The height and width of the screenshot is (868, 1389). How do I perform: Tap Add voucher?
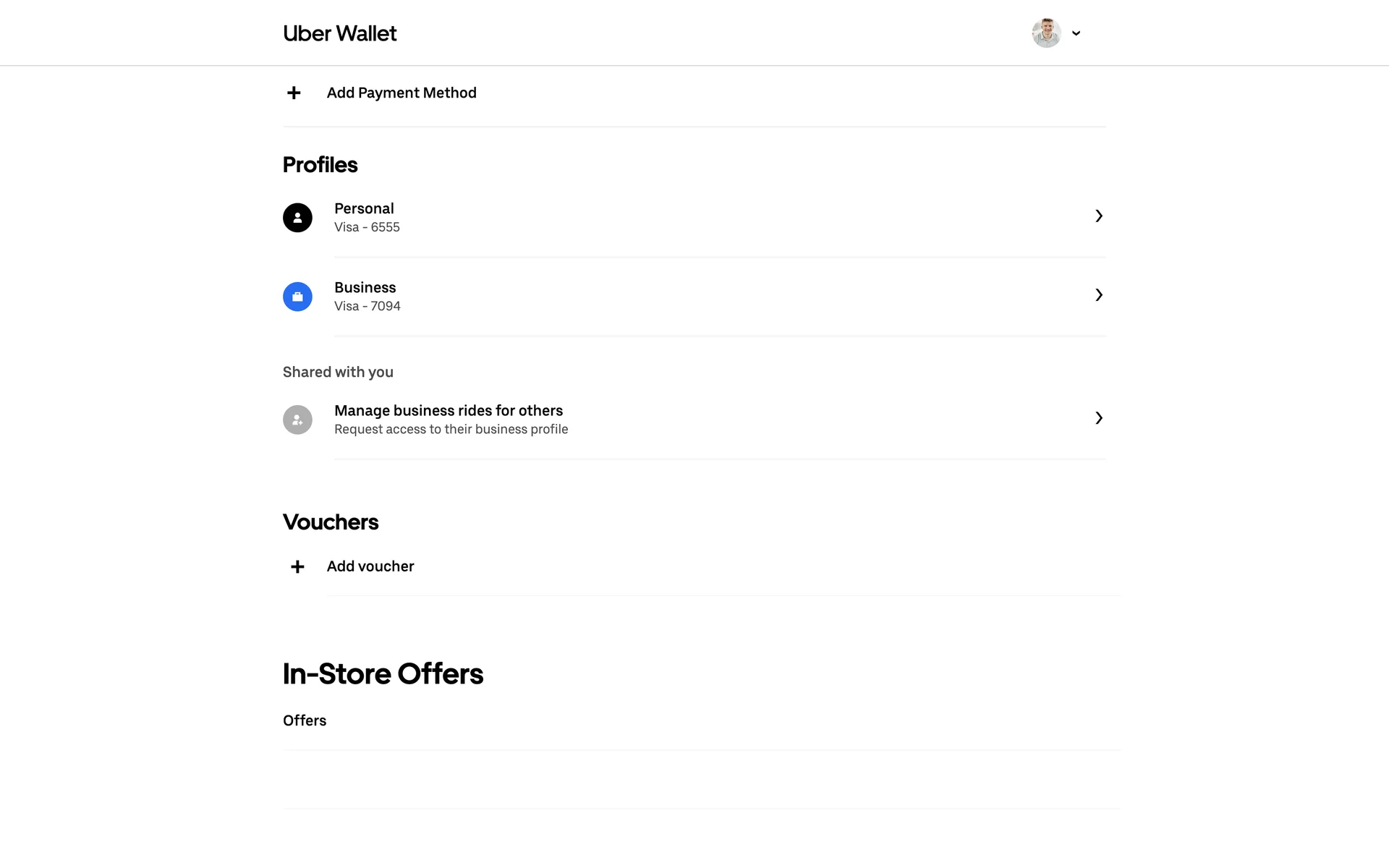pyautogui.click(x=370, y=566)
